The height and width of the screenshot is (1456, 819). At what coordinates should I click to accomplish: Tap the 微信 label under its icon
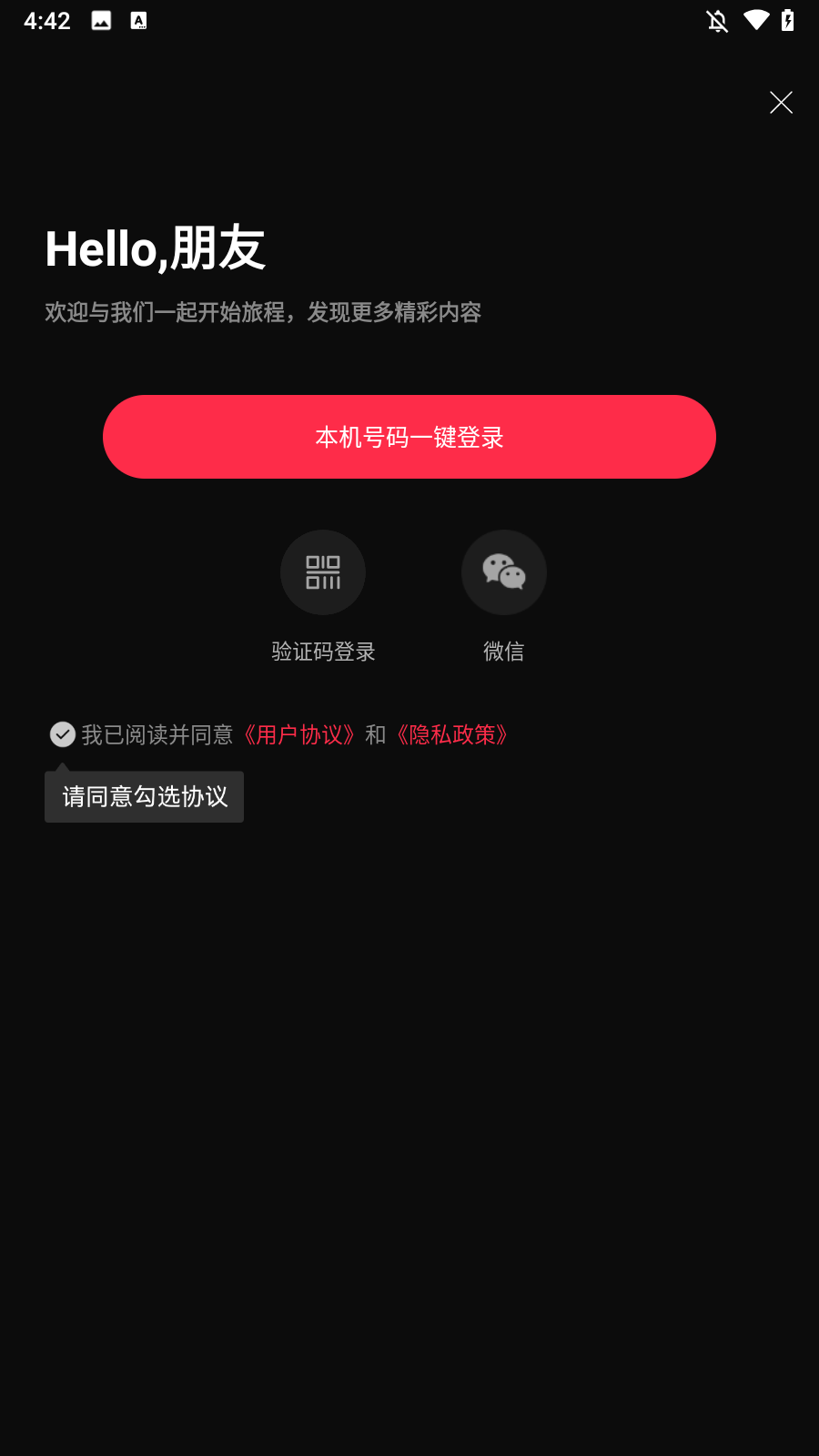504,651
